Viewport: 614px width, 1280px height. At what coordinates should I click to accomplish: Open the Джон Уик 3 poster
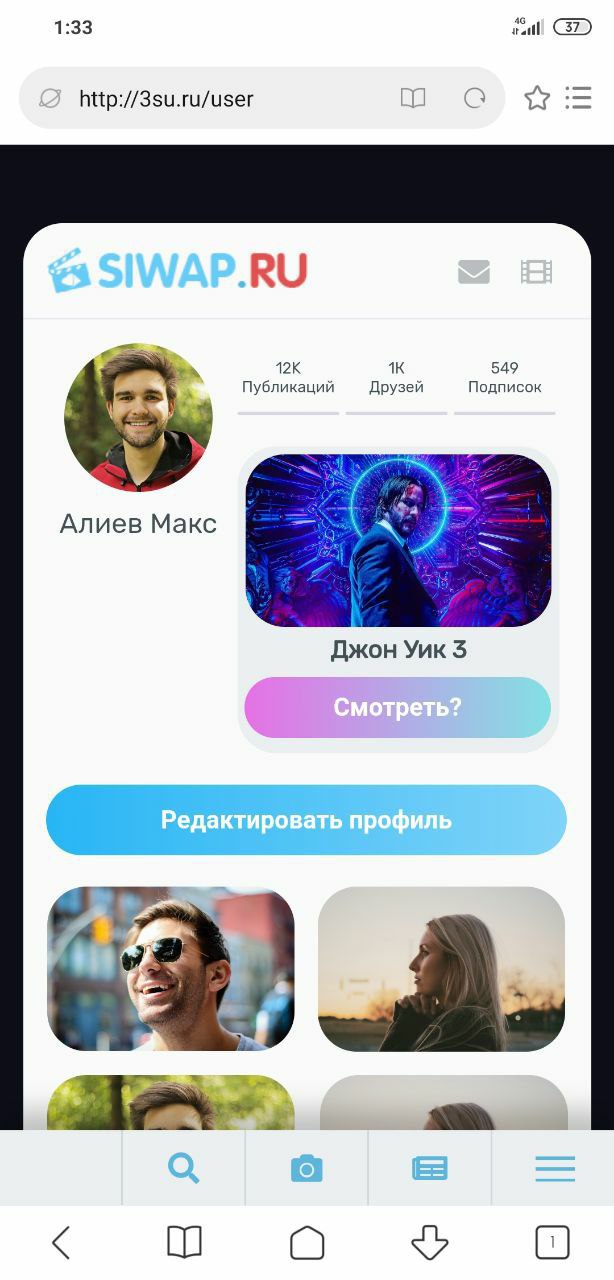point(398,541)
